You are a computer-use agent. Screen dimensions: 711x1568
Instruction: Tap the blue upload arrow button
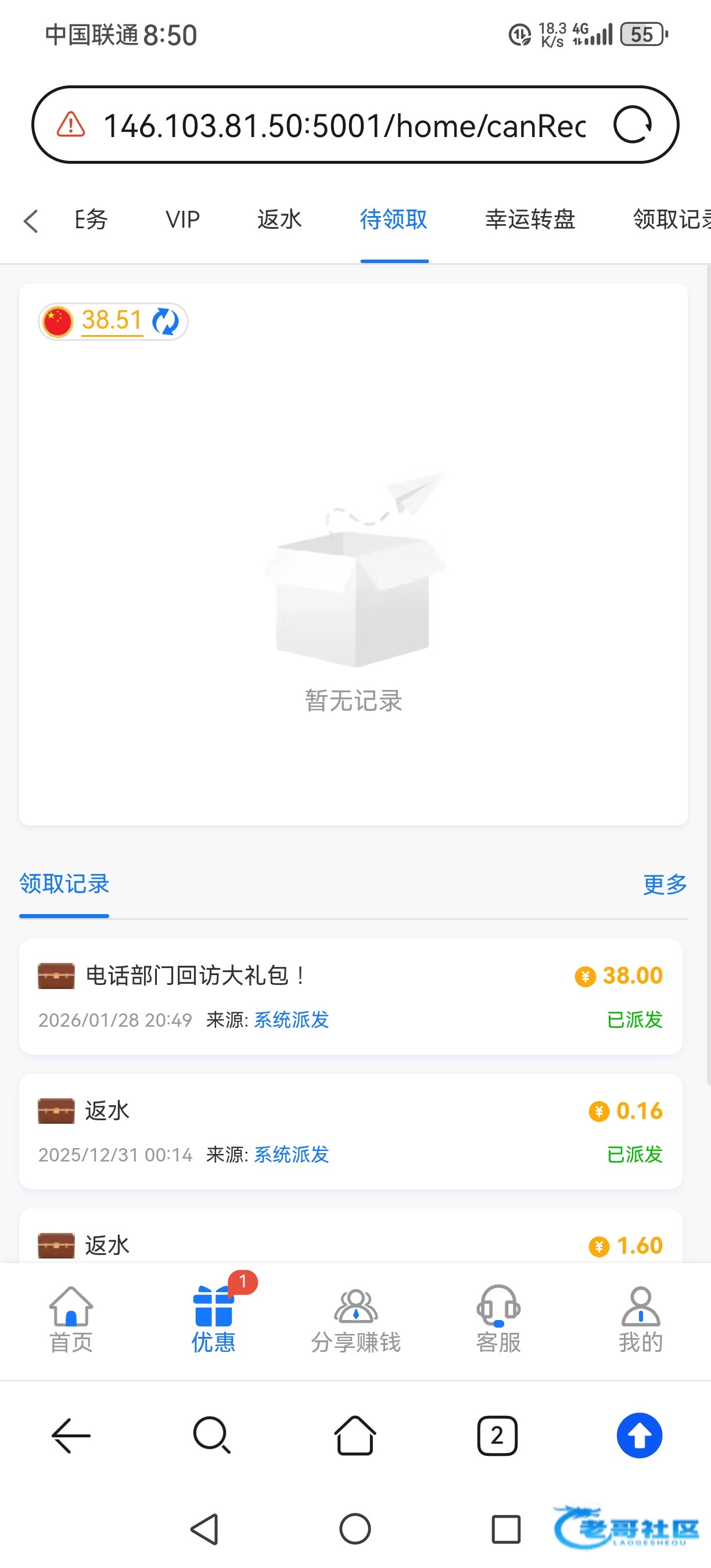pyautogui.click(x=639, y=1436)
